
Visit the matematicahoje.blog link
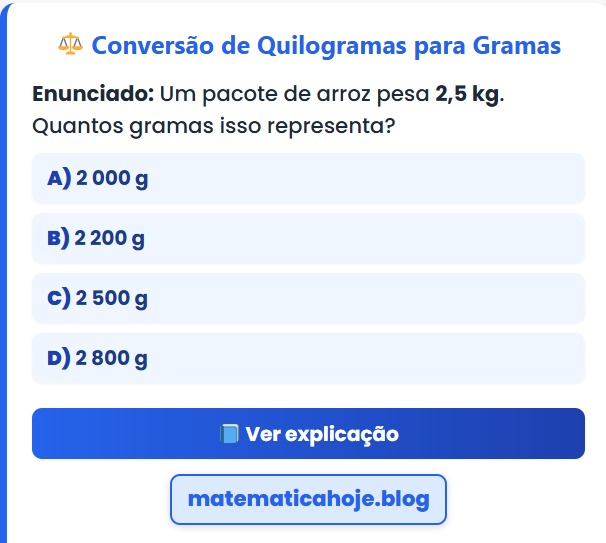(x=308, y=499)
